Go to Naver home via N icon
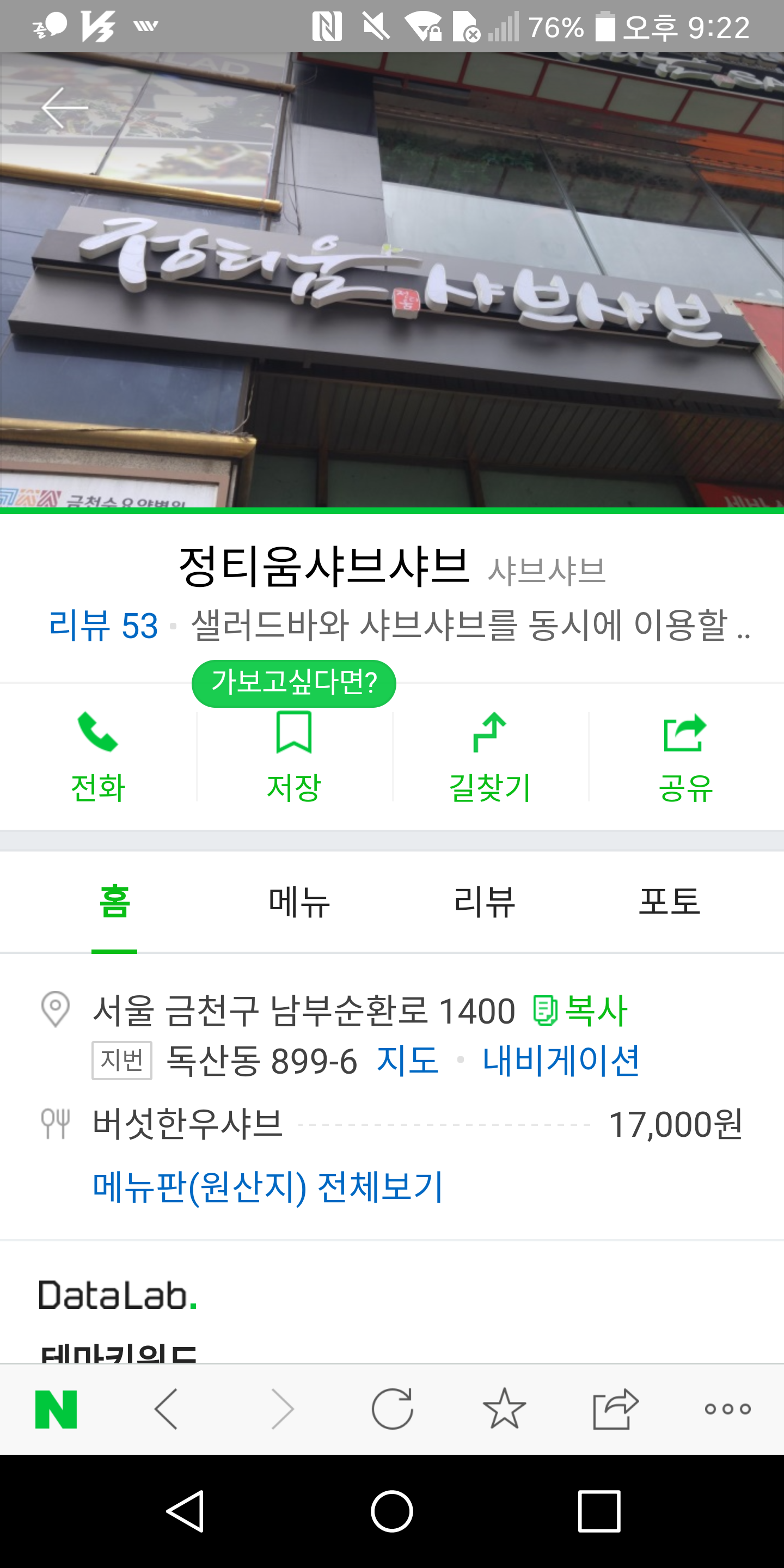 pos(56,1408)
